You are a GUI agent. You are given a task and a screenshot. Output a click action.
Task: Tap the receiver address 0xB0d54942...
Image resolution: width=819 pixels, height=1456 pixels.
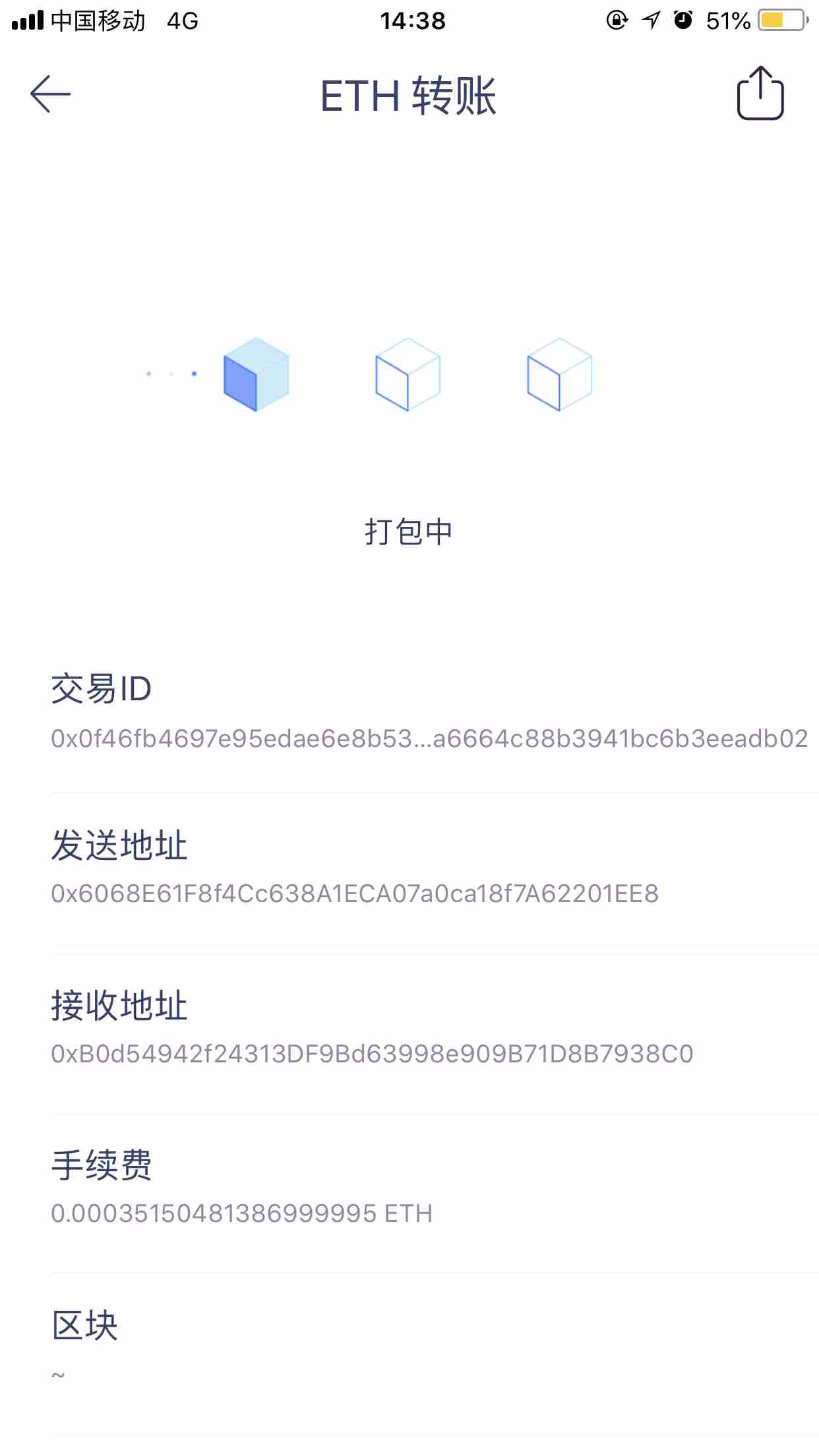(372, 1054)
